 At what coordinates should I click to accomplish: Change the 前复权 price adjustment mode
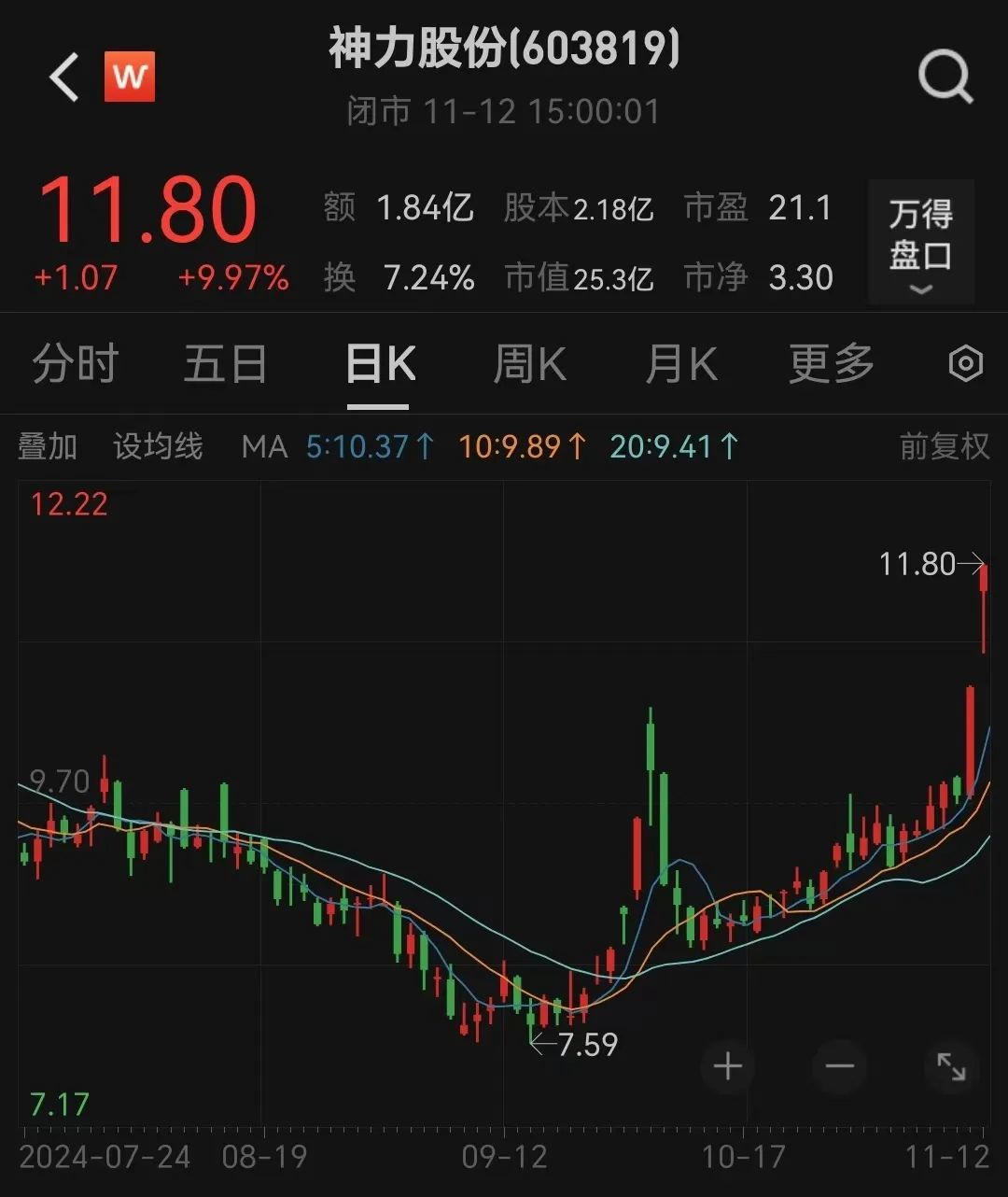click(x=944, y=446)
